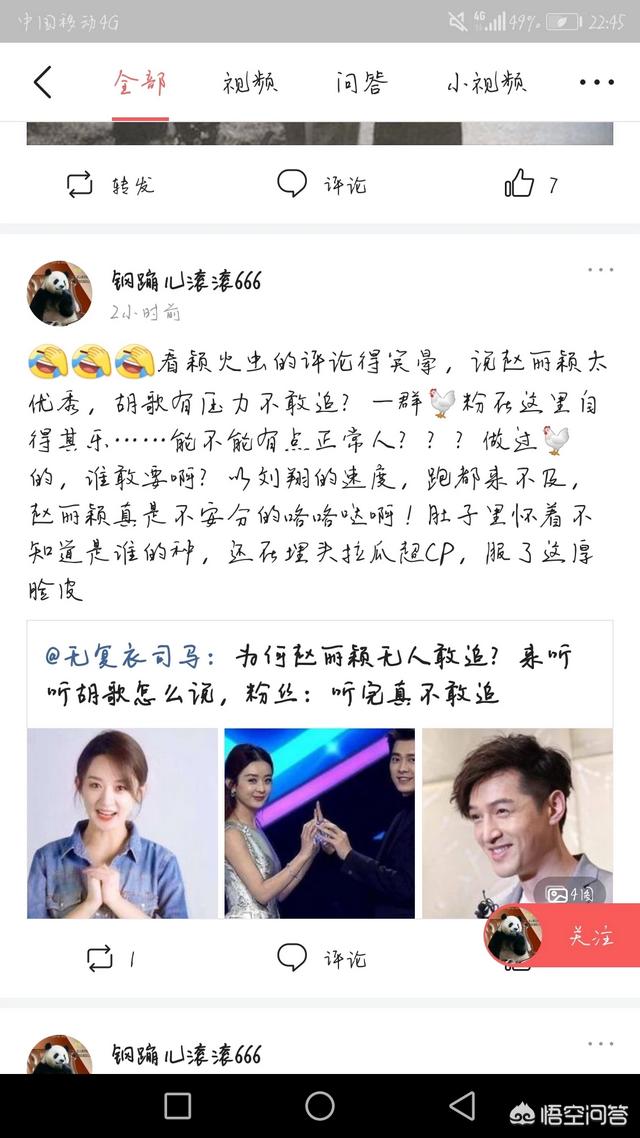
Task: Comment on the 赵丽颖 post
Action: [322, 958]
